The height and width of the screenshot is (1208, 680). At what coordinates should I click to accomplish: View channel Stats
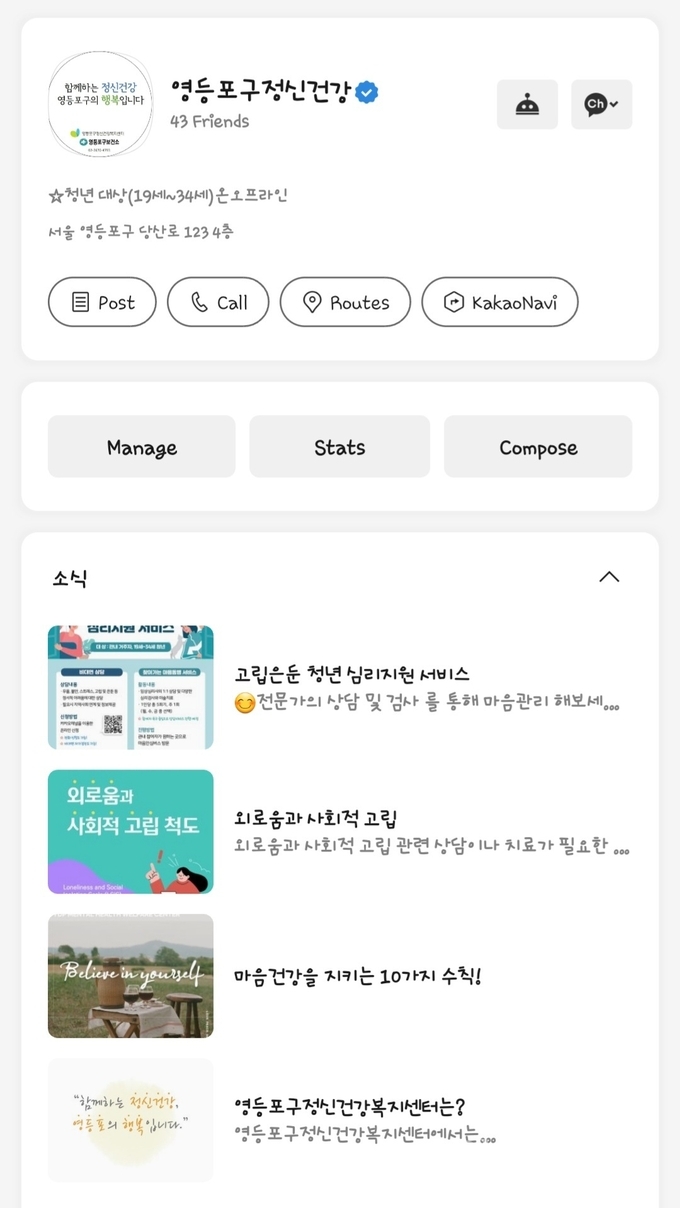(x=340, y=447)
